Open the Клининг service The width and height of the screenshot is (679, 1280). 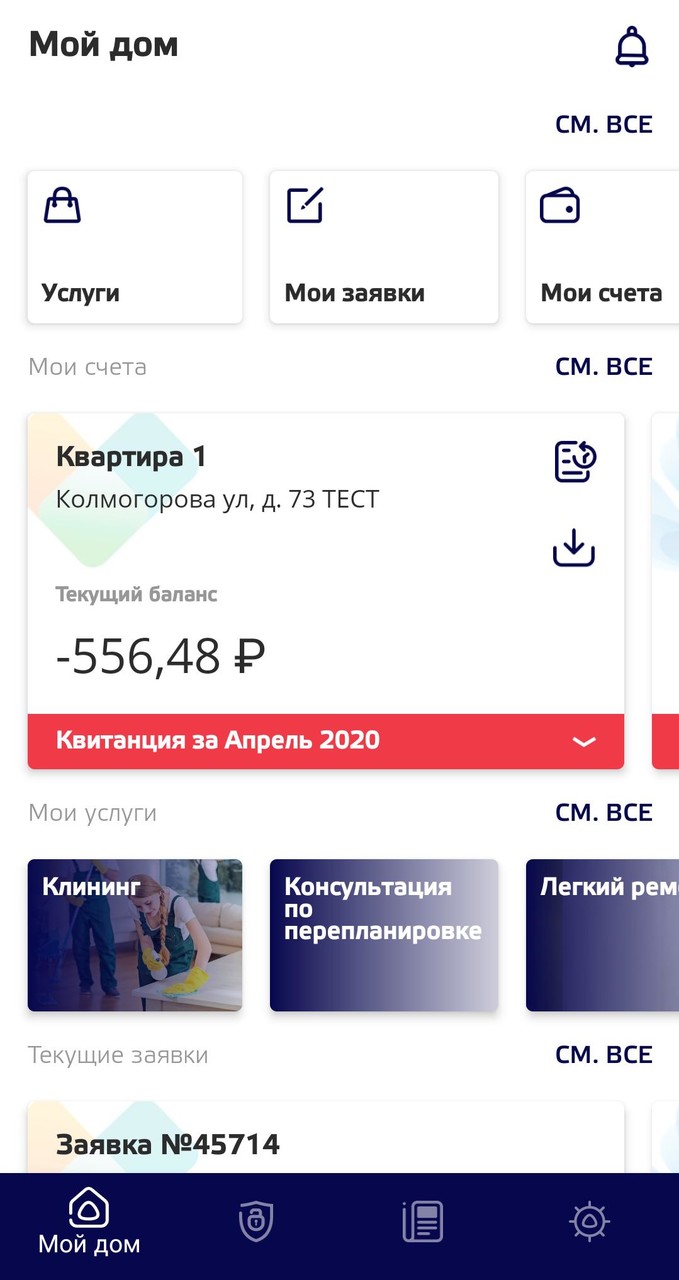135,935
